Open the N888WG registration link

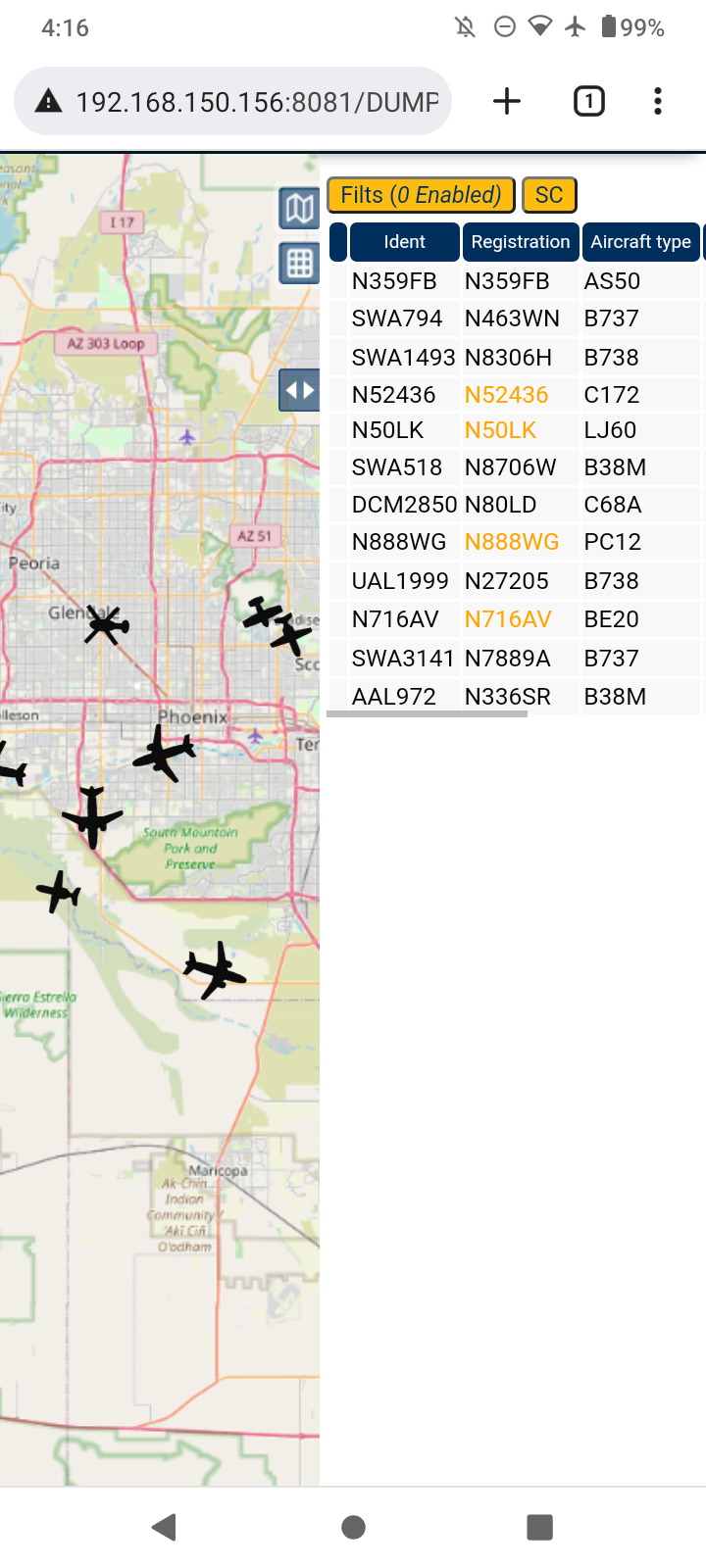pos(512,542)
